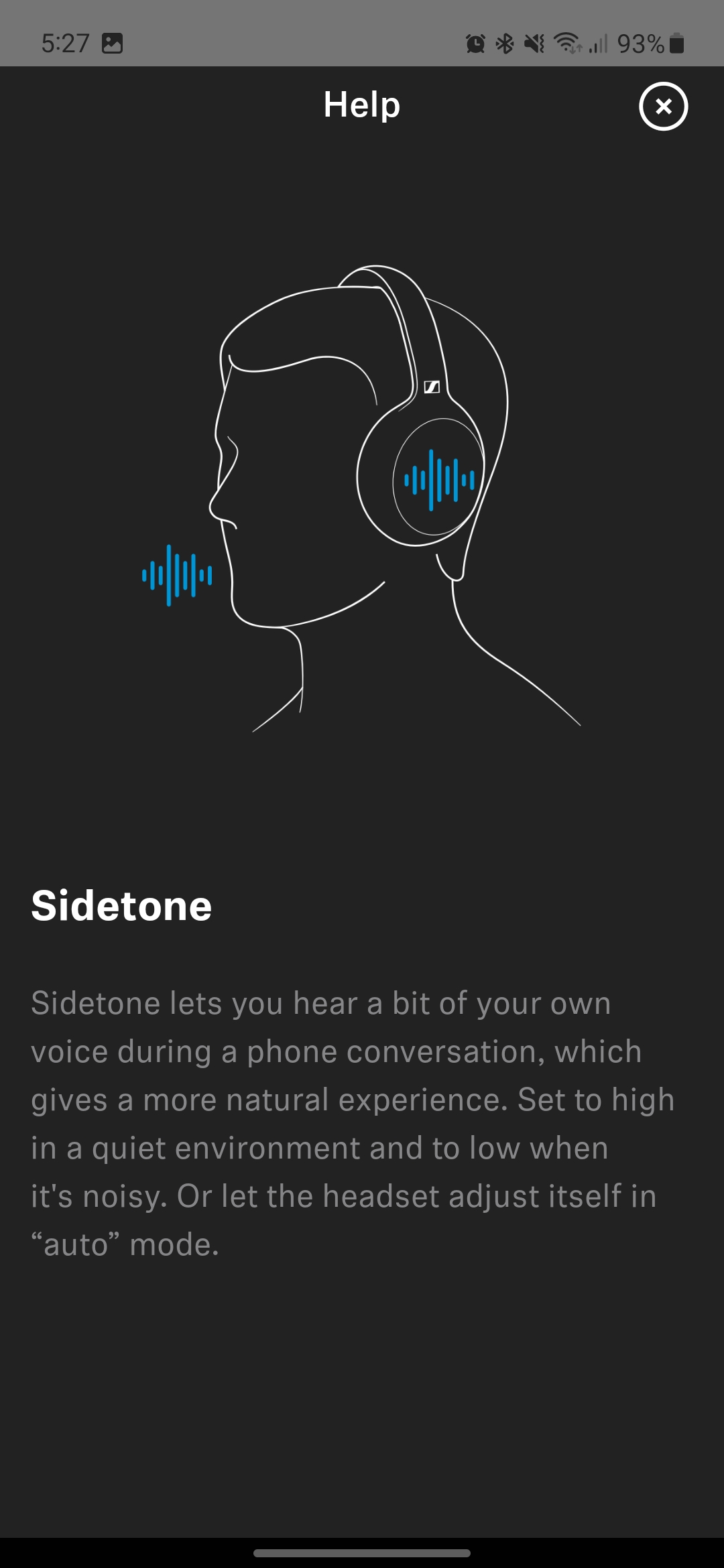Screen dimensions: 724x1568
Task: Close the Sidetone help screen
Action: coord(663,106)
